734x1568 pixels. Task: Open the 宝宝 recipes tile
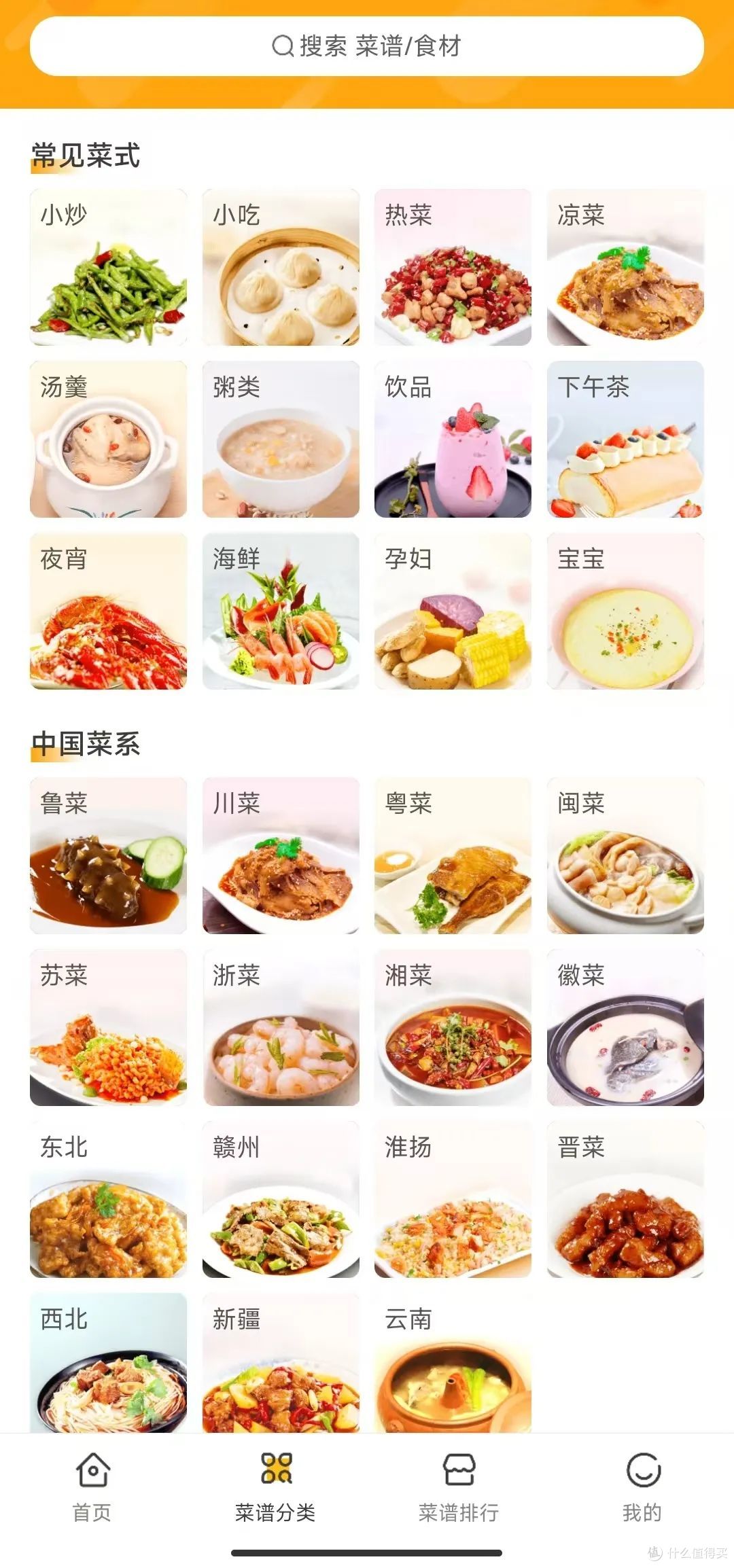point(625,611)
